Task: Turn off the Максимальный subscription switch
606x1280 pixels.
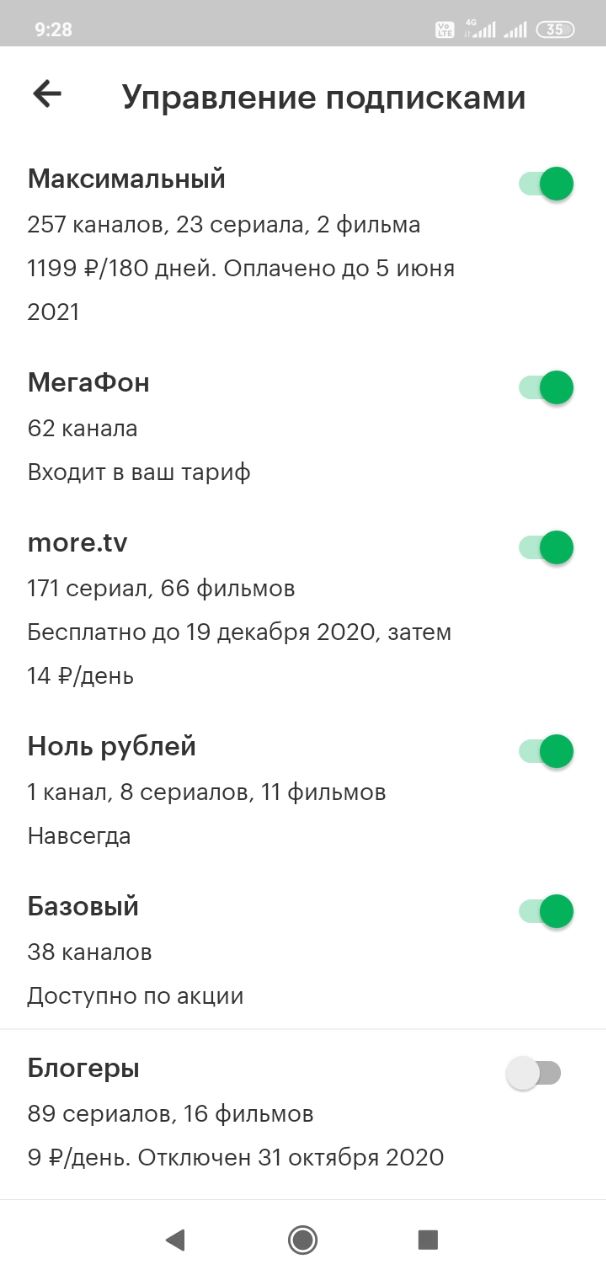Action: pos(546,184)
